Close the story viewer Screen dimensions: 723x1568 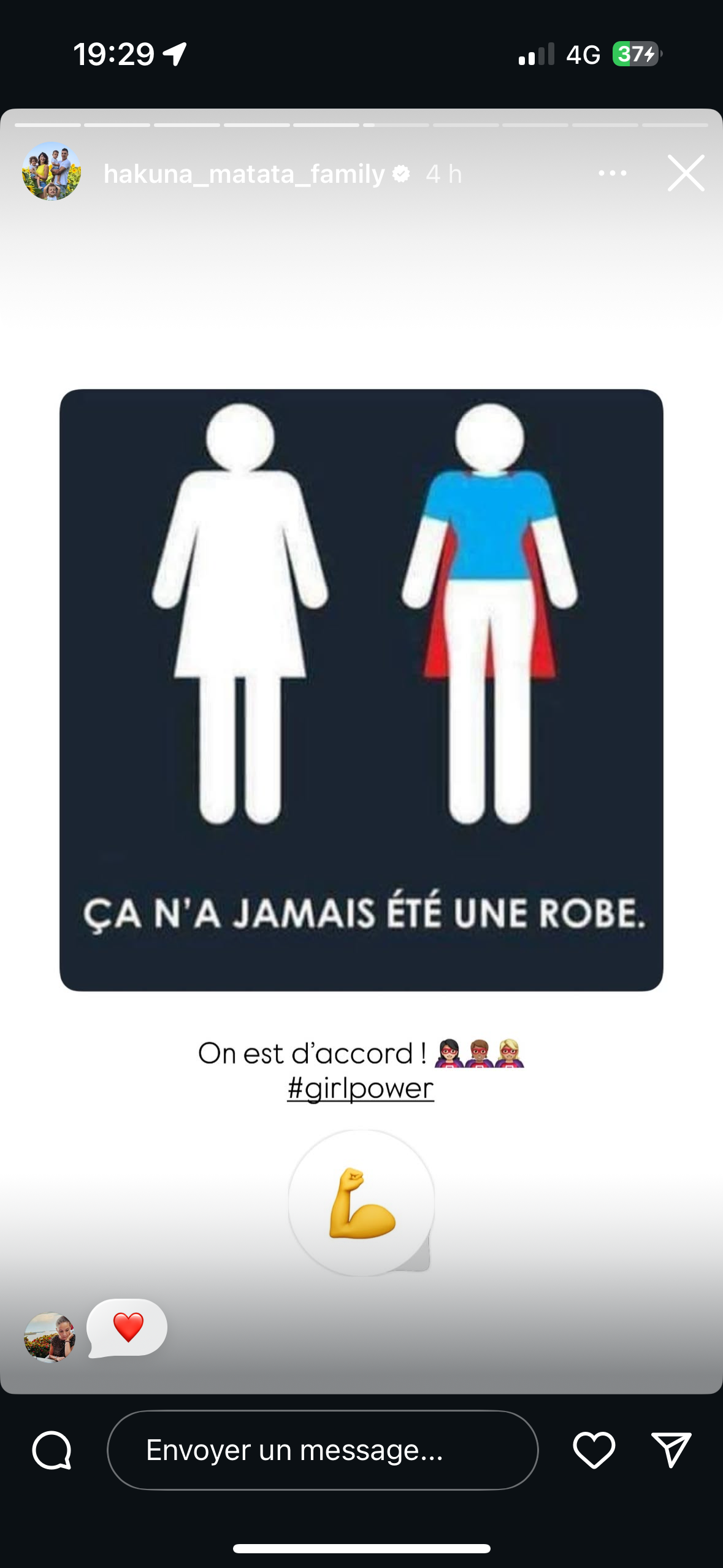click(x=686, y=173)
